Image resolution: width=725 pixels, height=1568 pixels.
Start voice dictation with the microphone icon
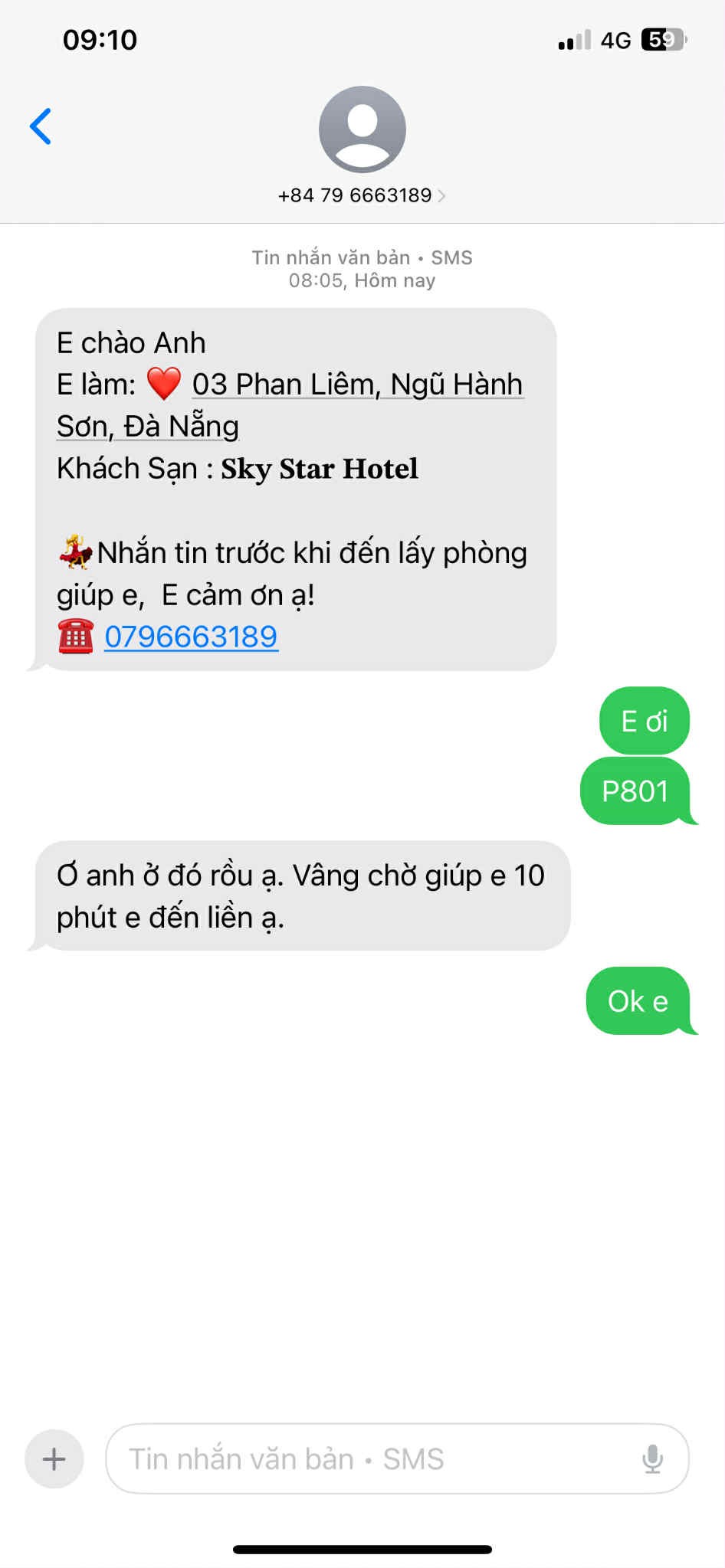click(652, 1458)
